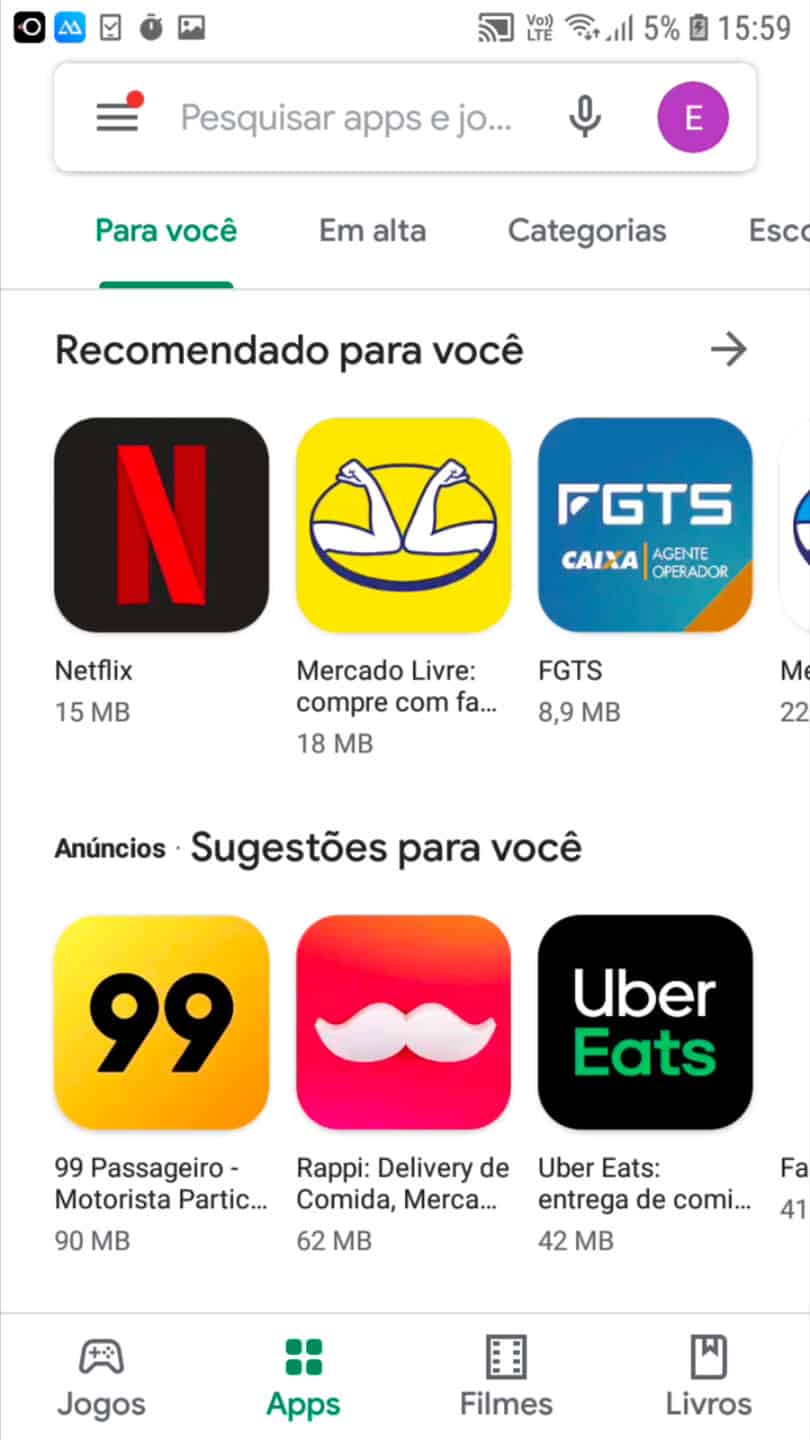Image resolution: width=810 pixels, height=1440 pixels.
Task: Open the account avatar labeled E
Action: (x=693, y=117)
